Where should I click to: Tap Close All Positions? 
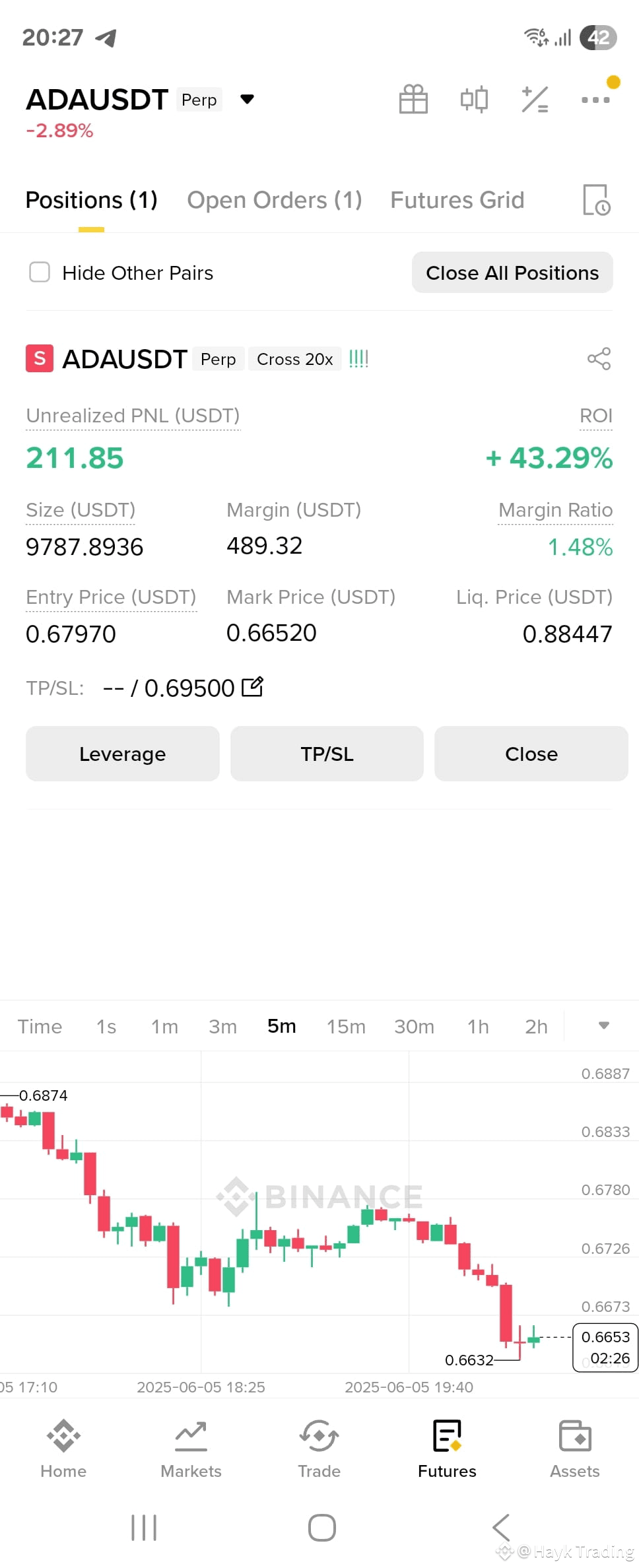(x=512, y=273)
